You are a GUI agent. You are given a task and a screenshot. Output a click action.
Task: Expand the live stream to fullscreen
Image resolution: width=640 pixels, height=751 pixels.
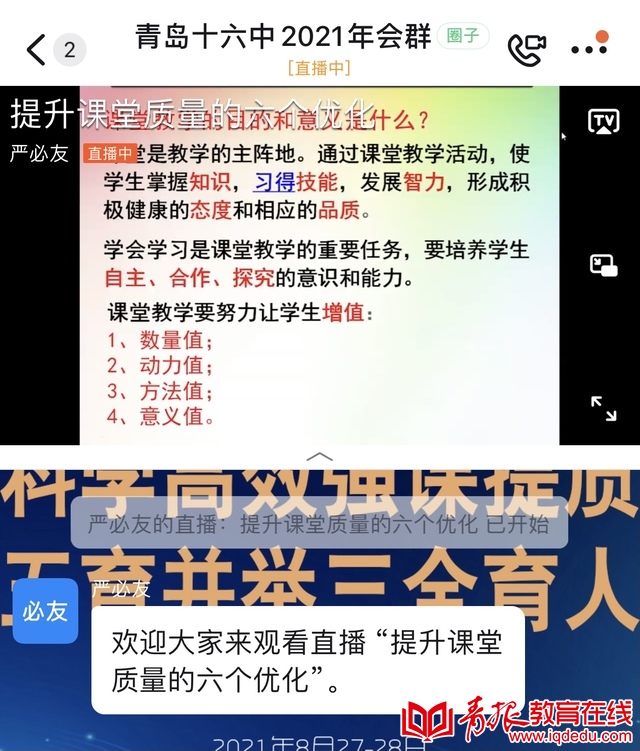point(603,408)
